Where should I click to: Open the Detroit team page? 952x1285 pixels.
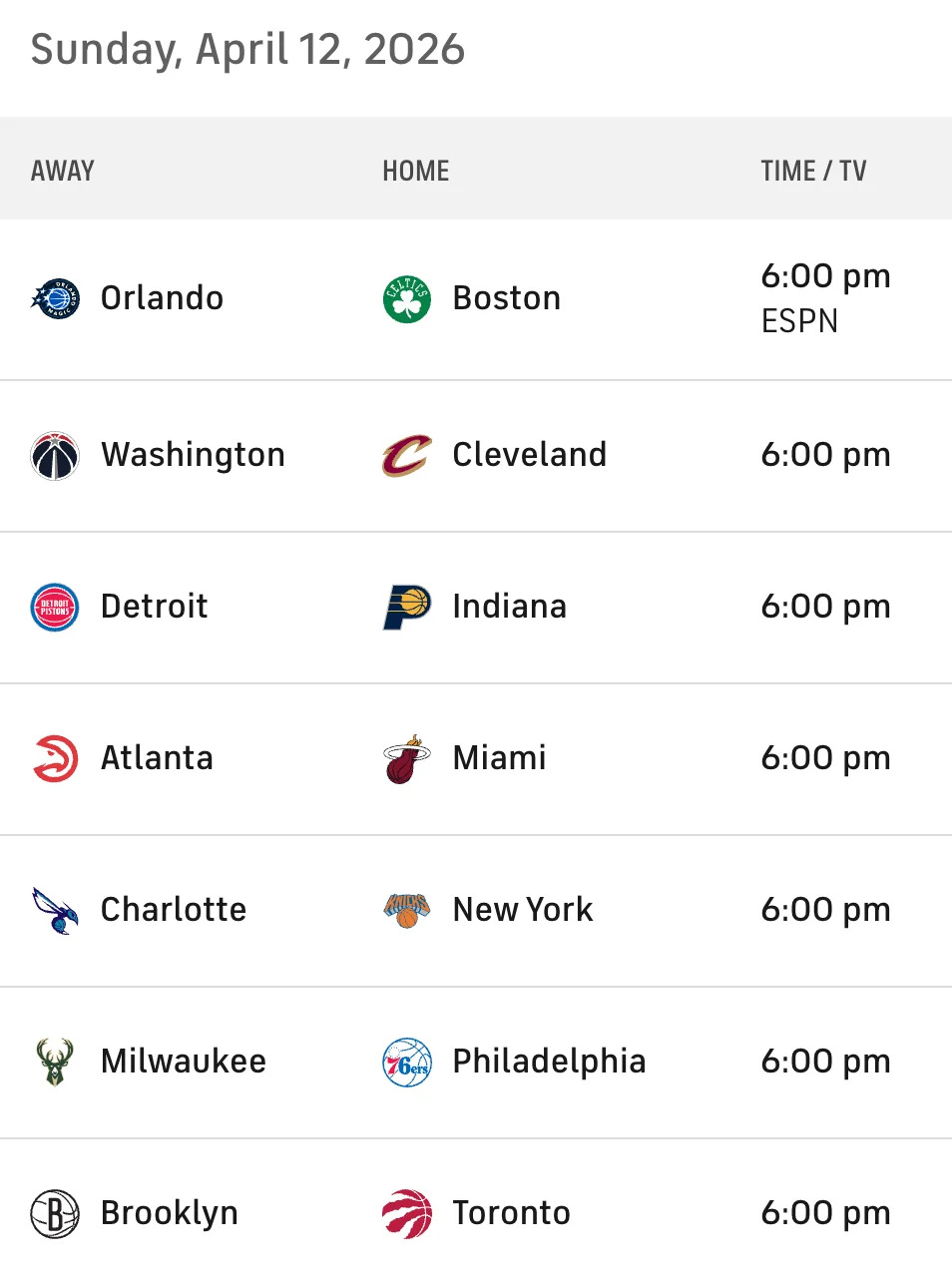154,607
